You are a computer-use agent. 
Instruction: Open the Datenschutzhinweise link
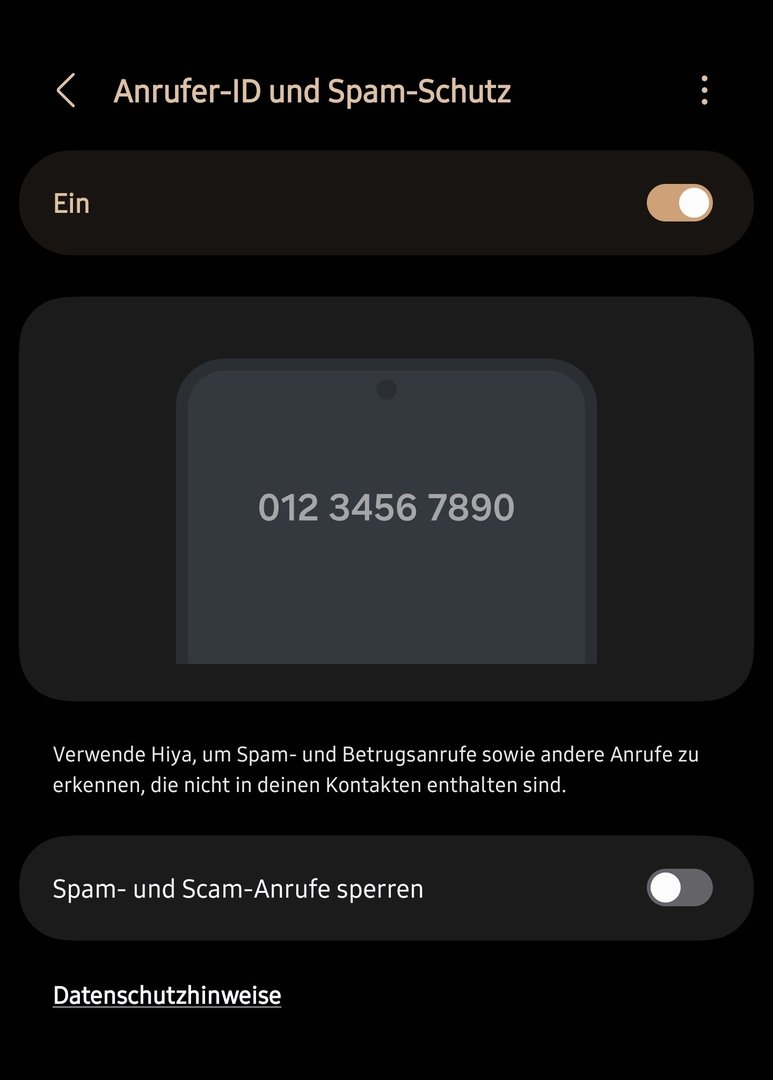[167, 995]
